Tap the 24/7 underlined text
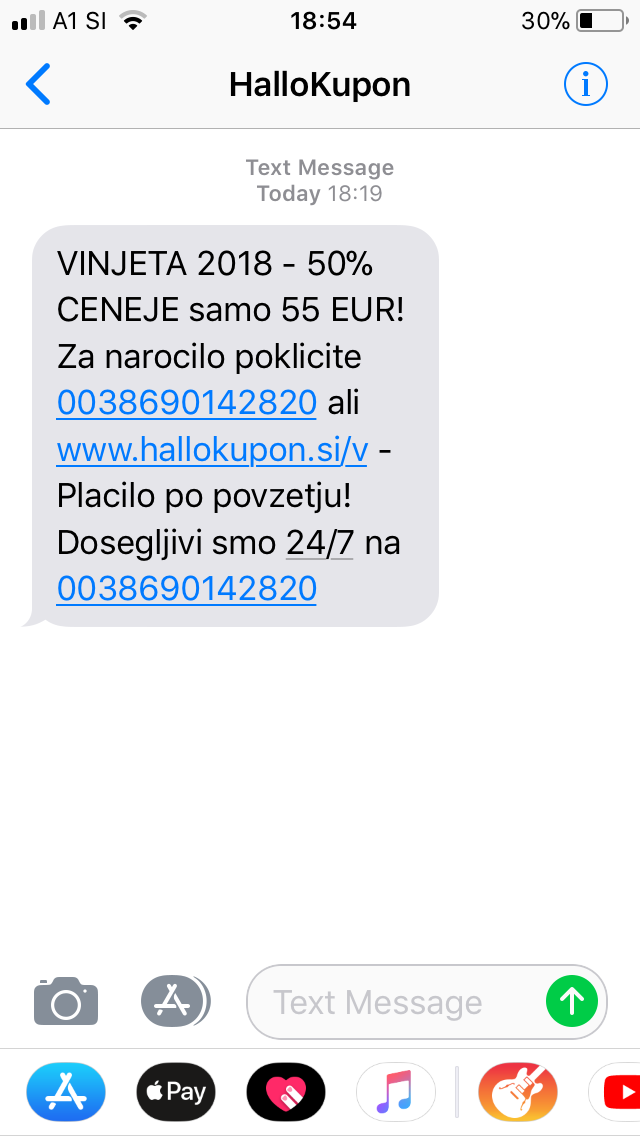Viewport: 640px width, 1136px height. (x=320, y=543)
